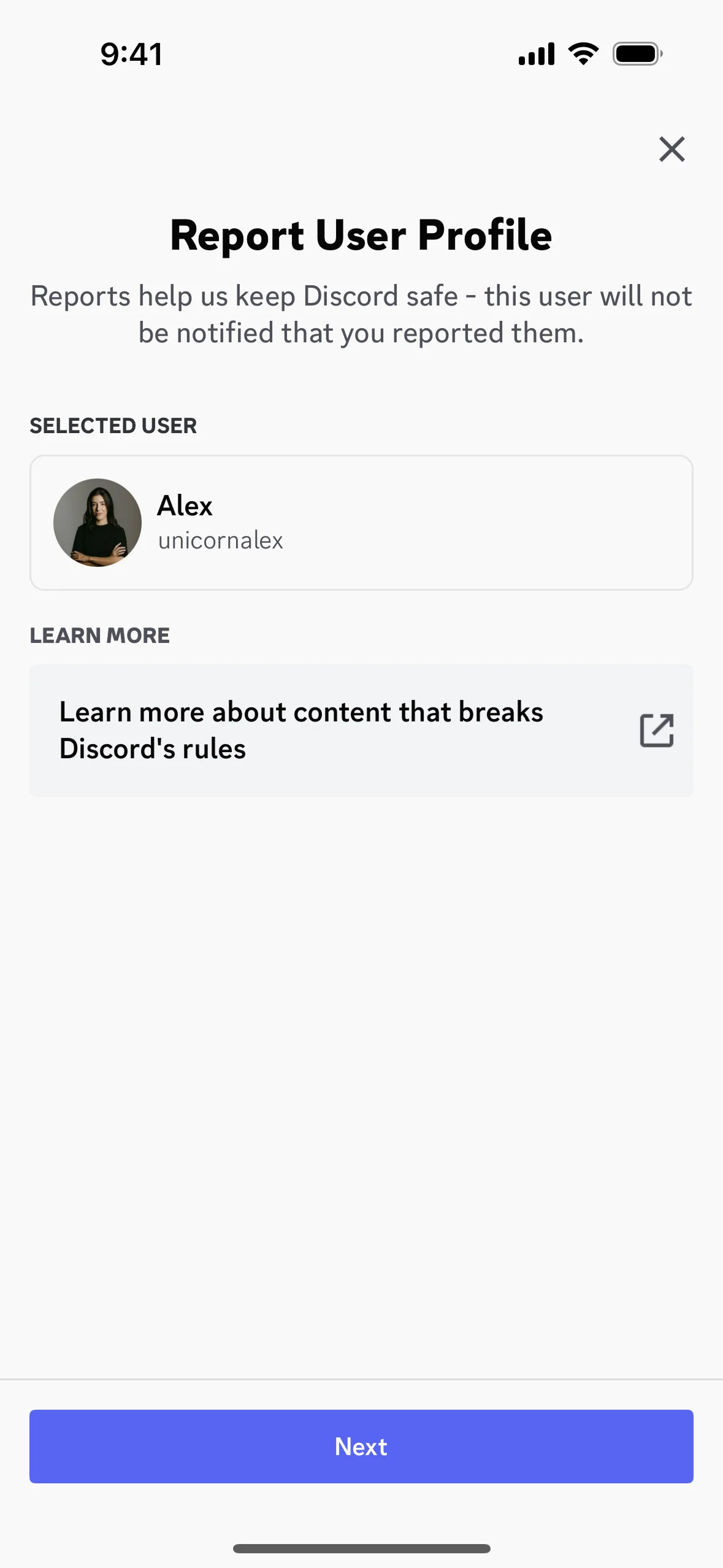The width and height of the screenshot is (723, 1568).
Task: Click the Wi-Fi status icon
Action: pyautogui.click(x=581, y=53)
